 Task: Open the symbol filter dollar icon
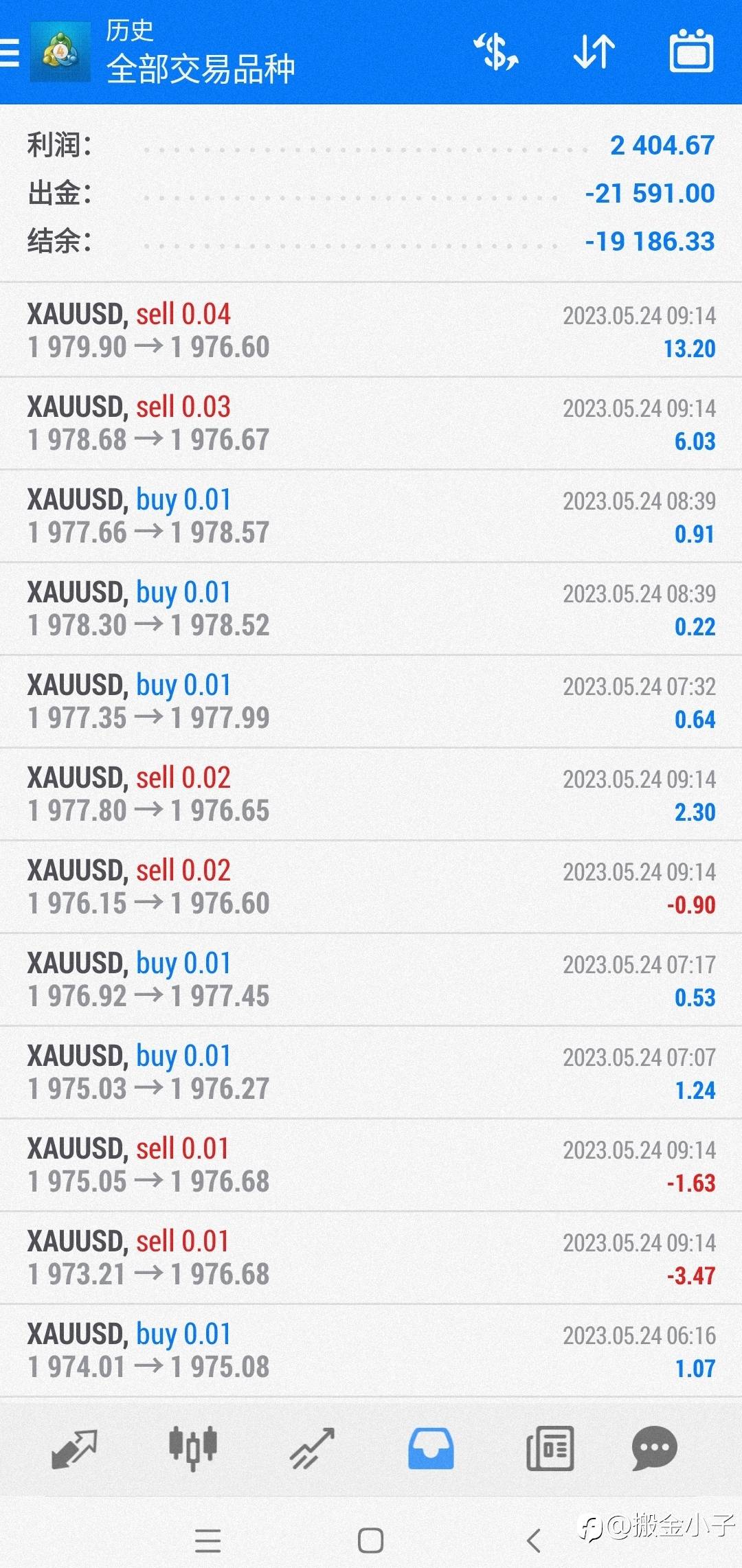click(x=495, y=52)
